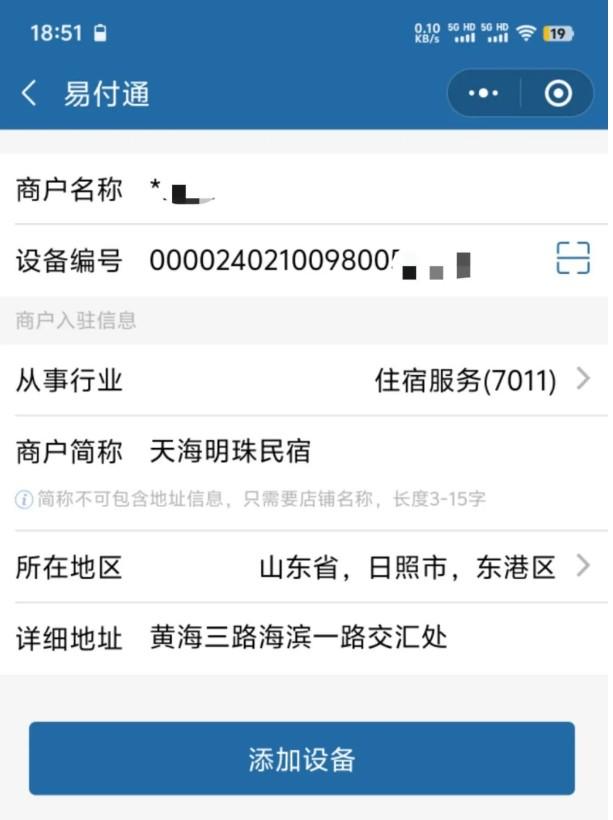The width and height of the screenshot is (613, 820).
Task: Open the mini program more options menu
Action: click(x=483, y=94)
